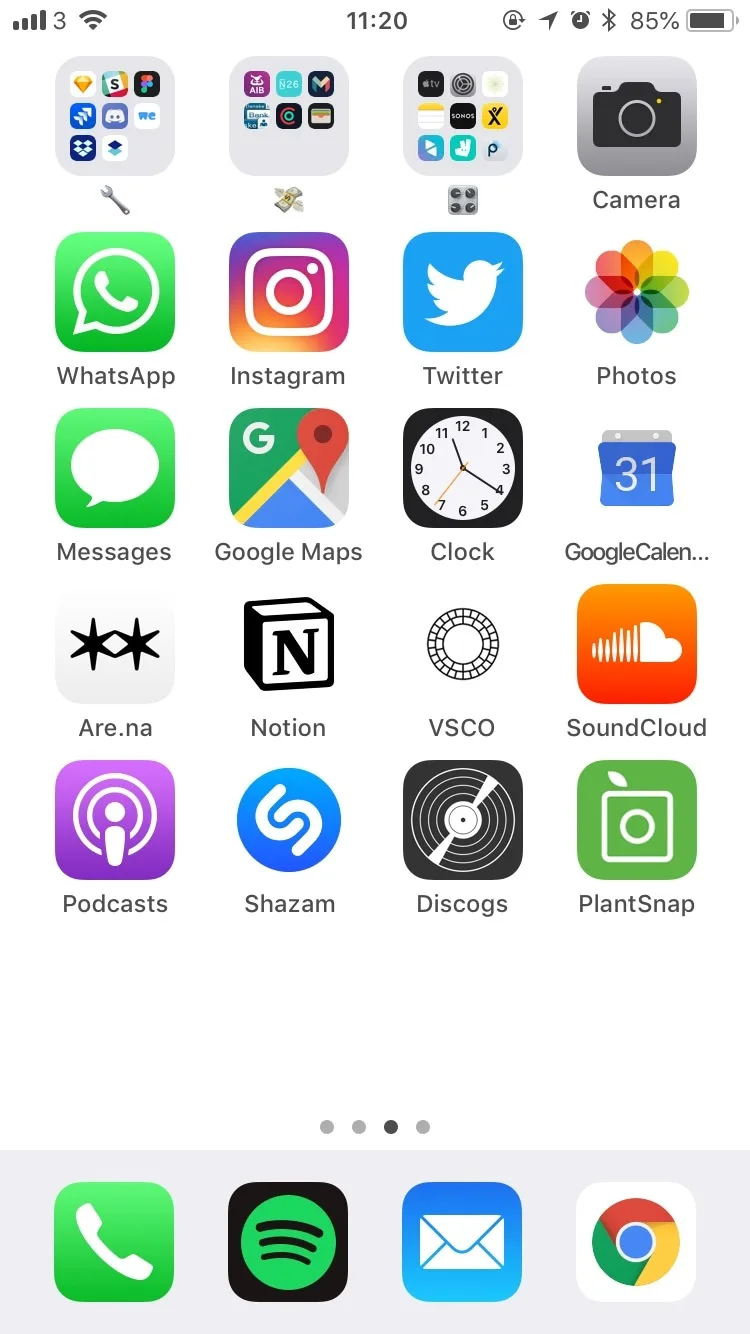Open Spotify from the dock
The width and height of the screenshot is (750, 1334).
288,1242
